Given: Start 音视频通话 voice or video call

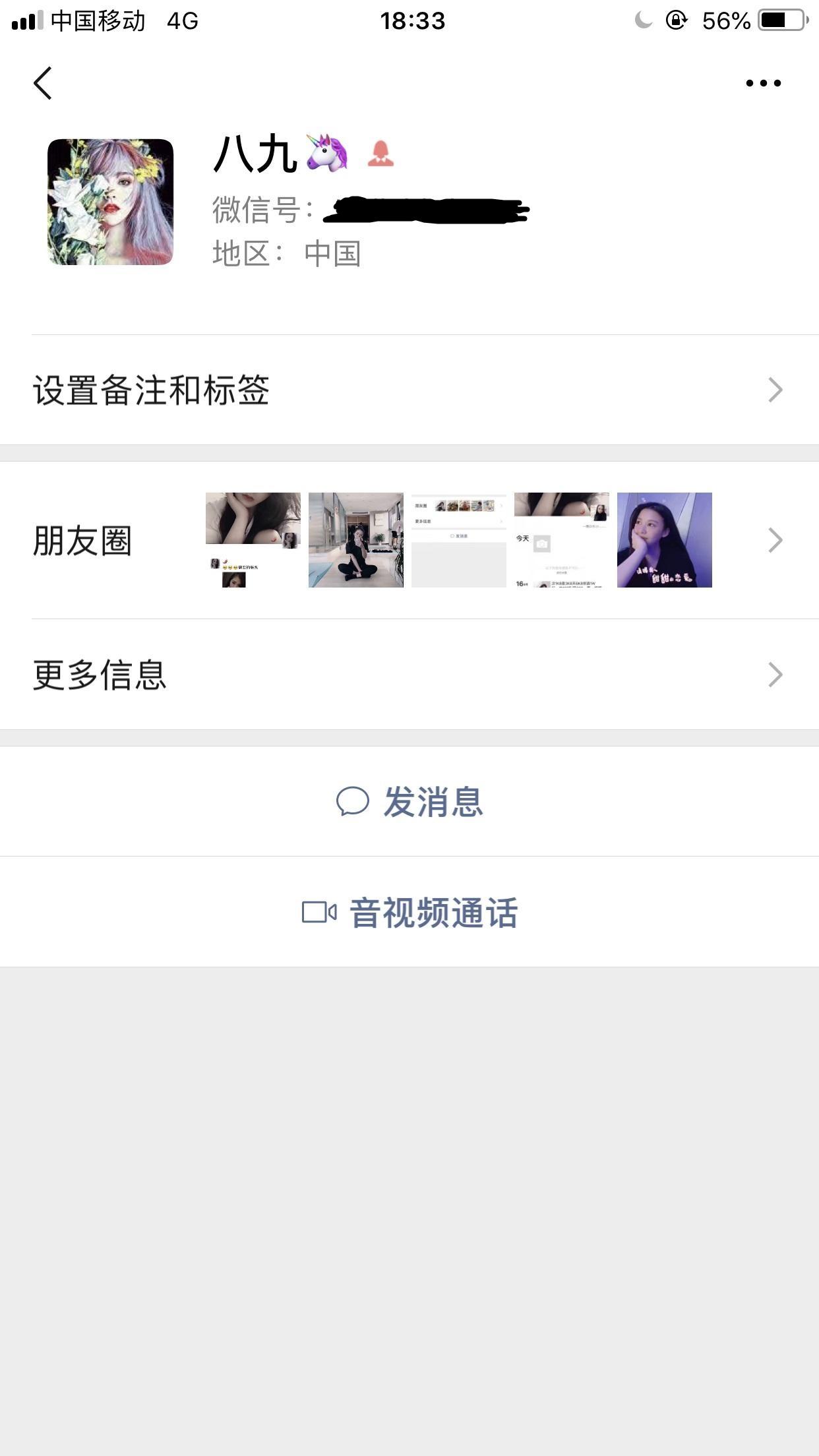Looking at the screenshot, I should tap(409, 913).
